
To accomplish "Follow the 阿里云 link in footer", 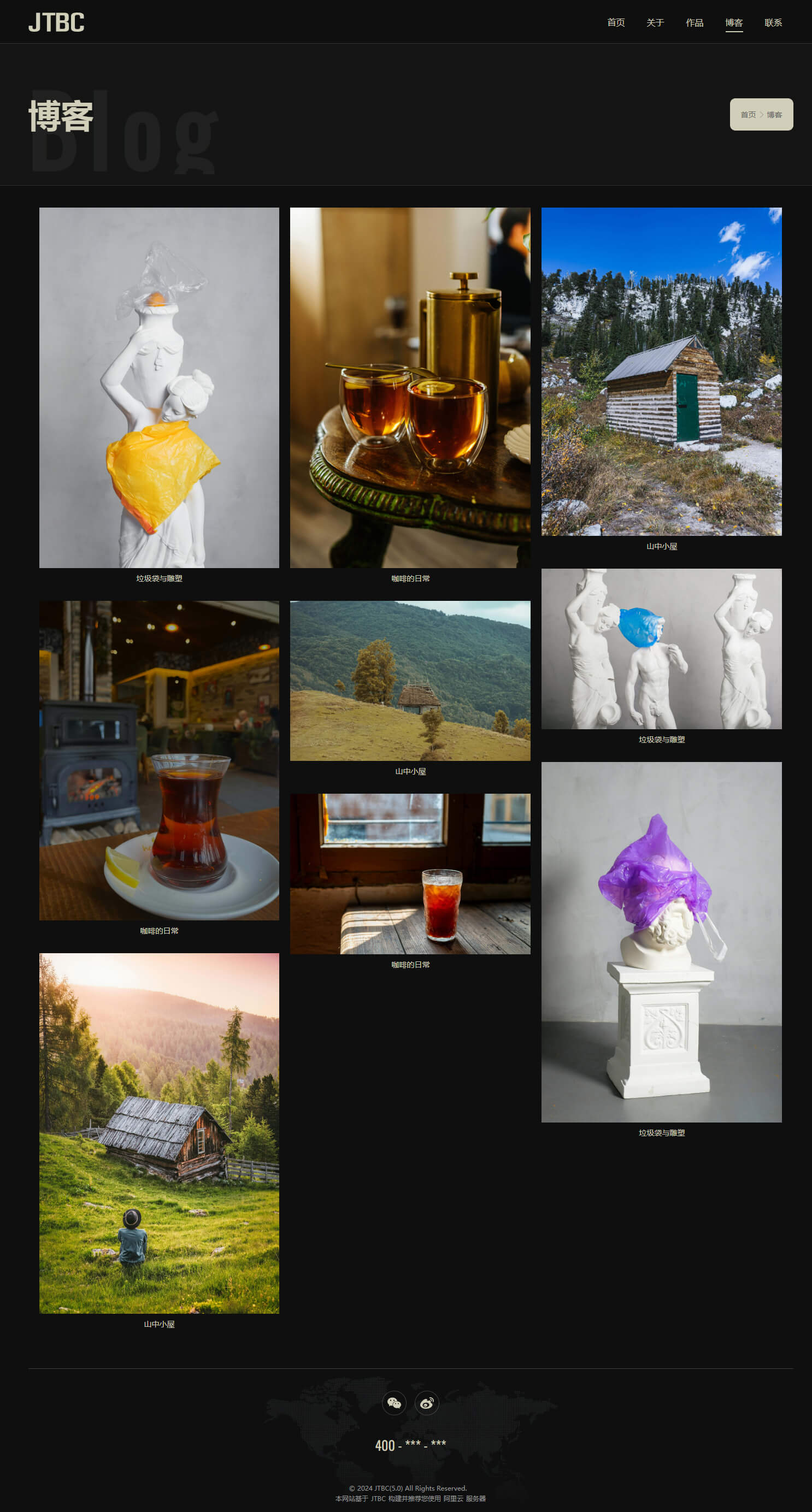I will (452, 1498).
